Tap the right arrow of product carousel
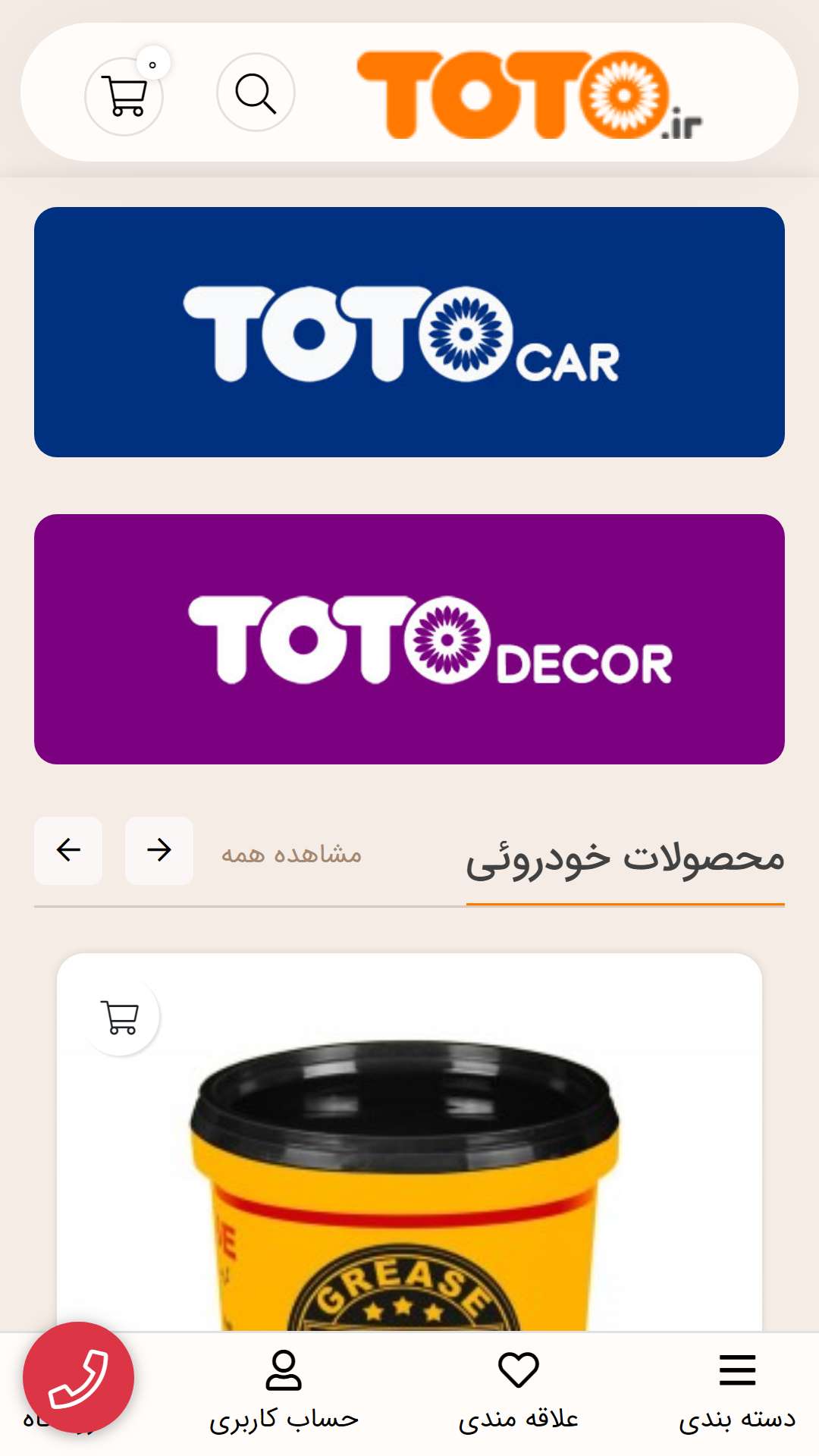 click(159, 850)
